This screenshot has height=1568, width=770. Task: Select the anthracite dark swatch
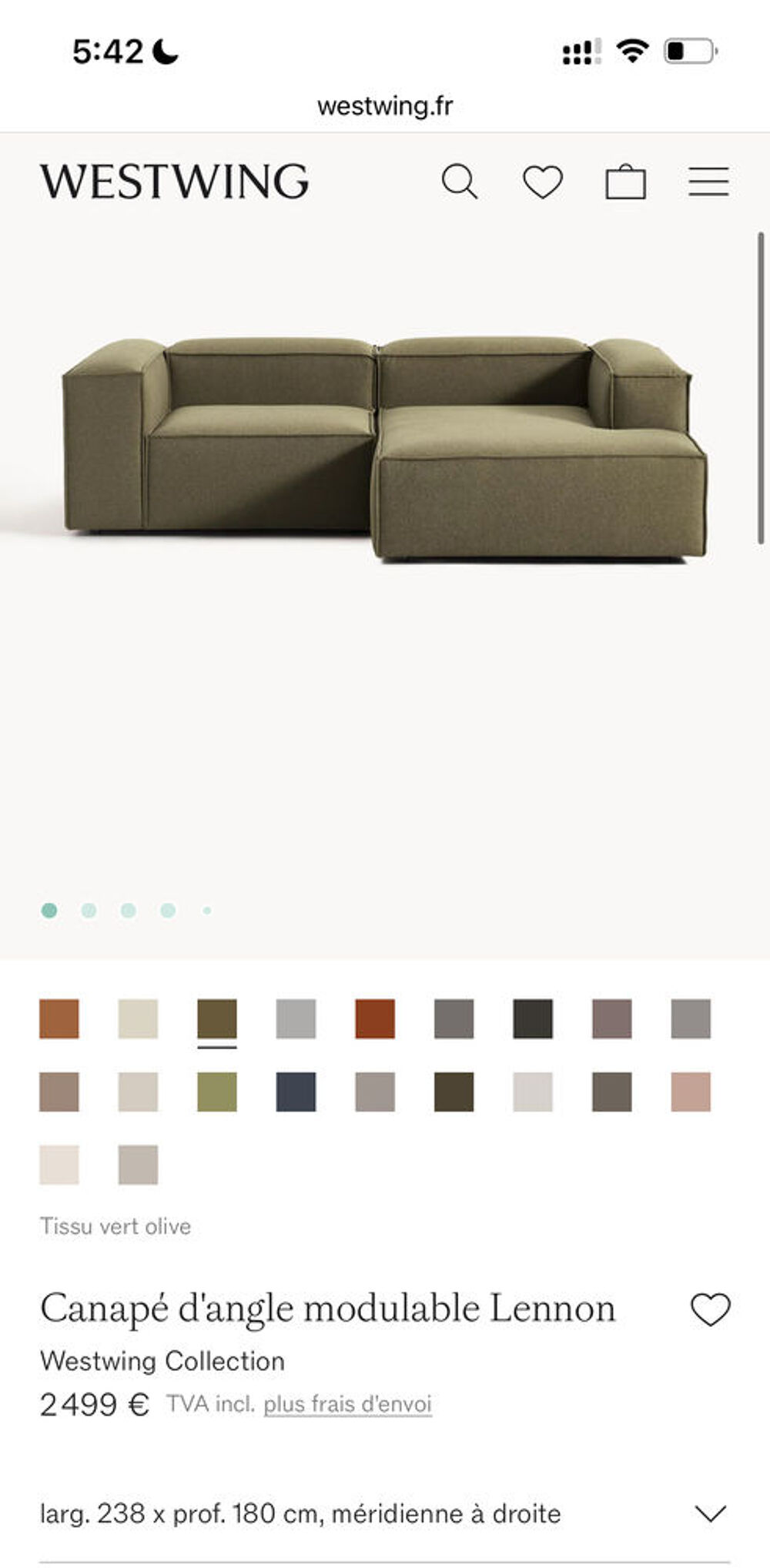tap(533, 1018)
